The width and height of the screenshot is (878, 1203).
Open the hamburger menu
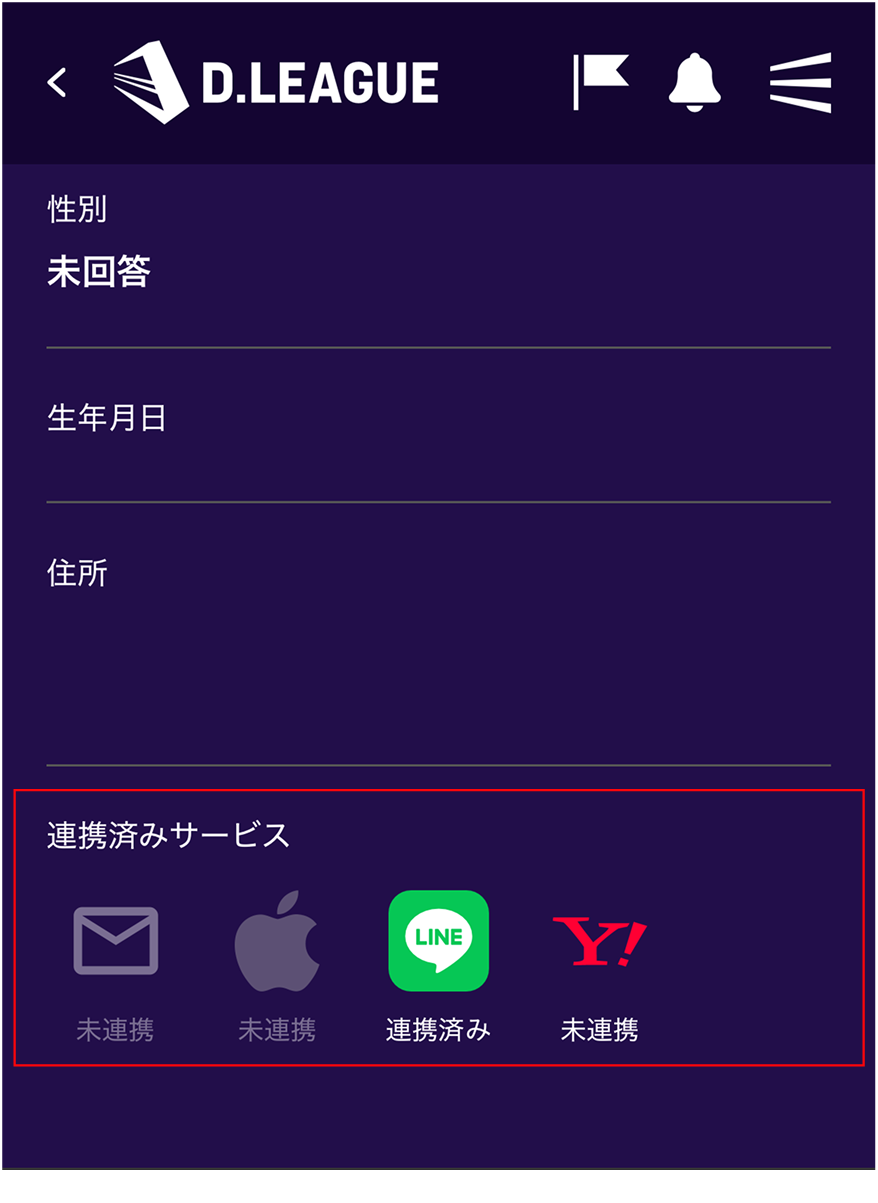tap(800, 82)
